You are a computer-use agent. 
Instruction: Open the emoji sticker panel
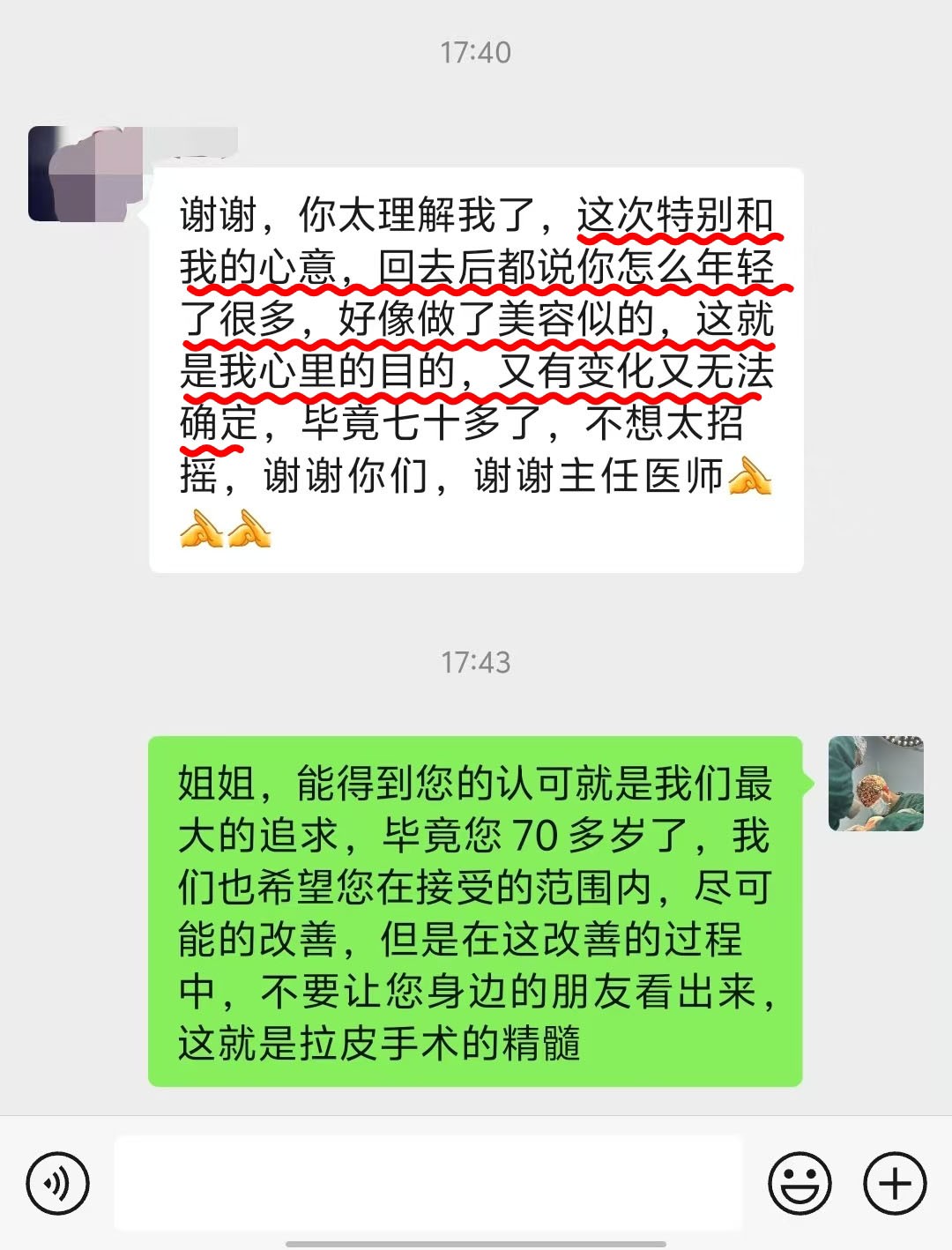tap(800, 1183)
